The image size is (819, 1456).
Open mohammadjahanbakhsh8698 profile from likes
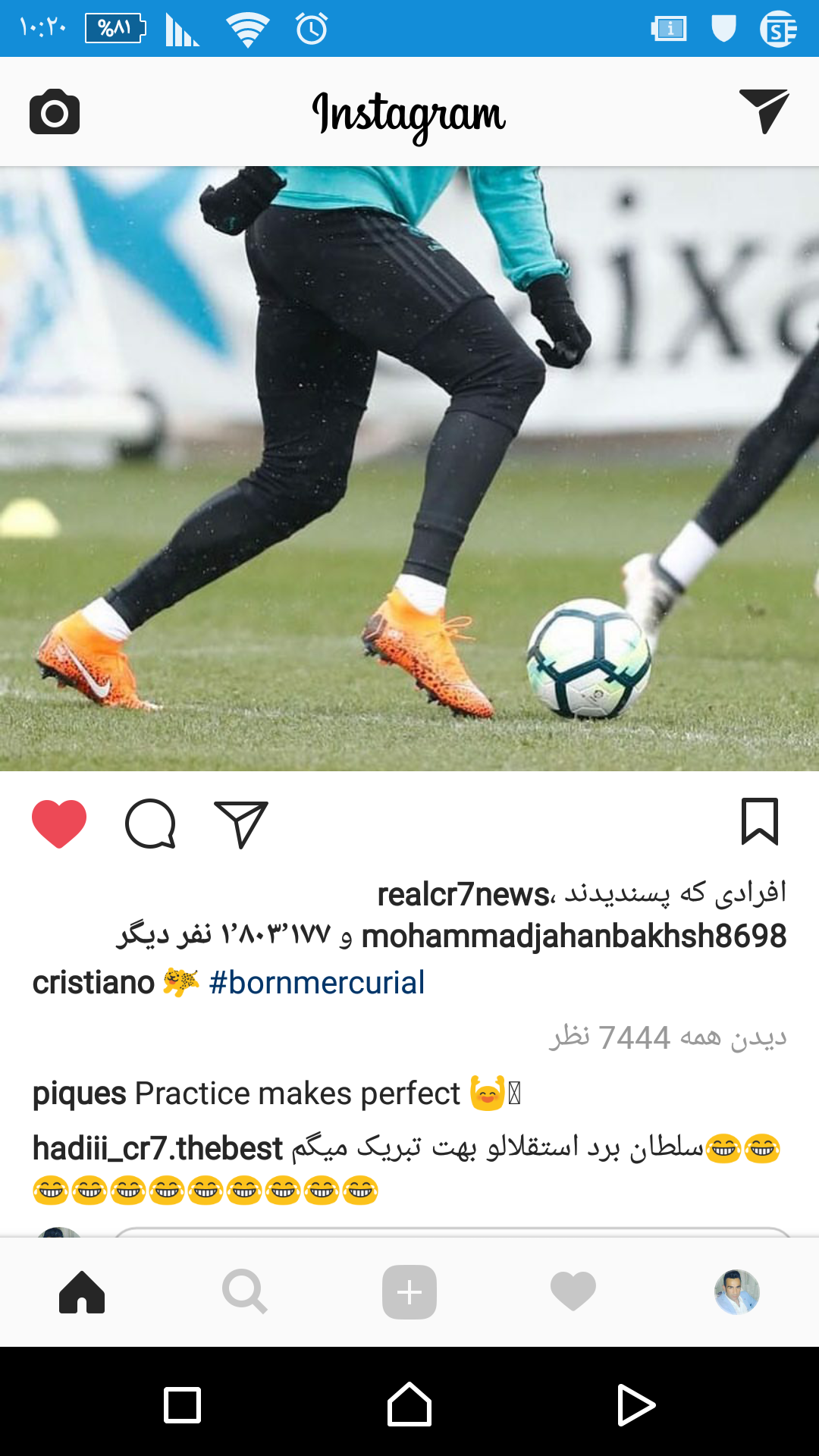[574, 937]
